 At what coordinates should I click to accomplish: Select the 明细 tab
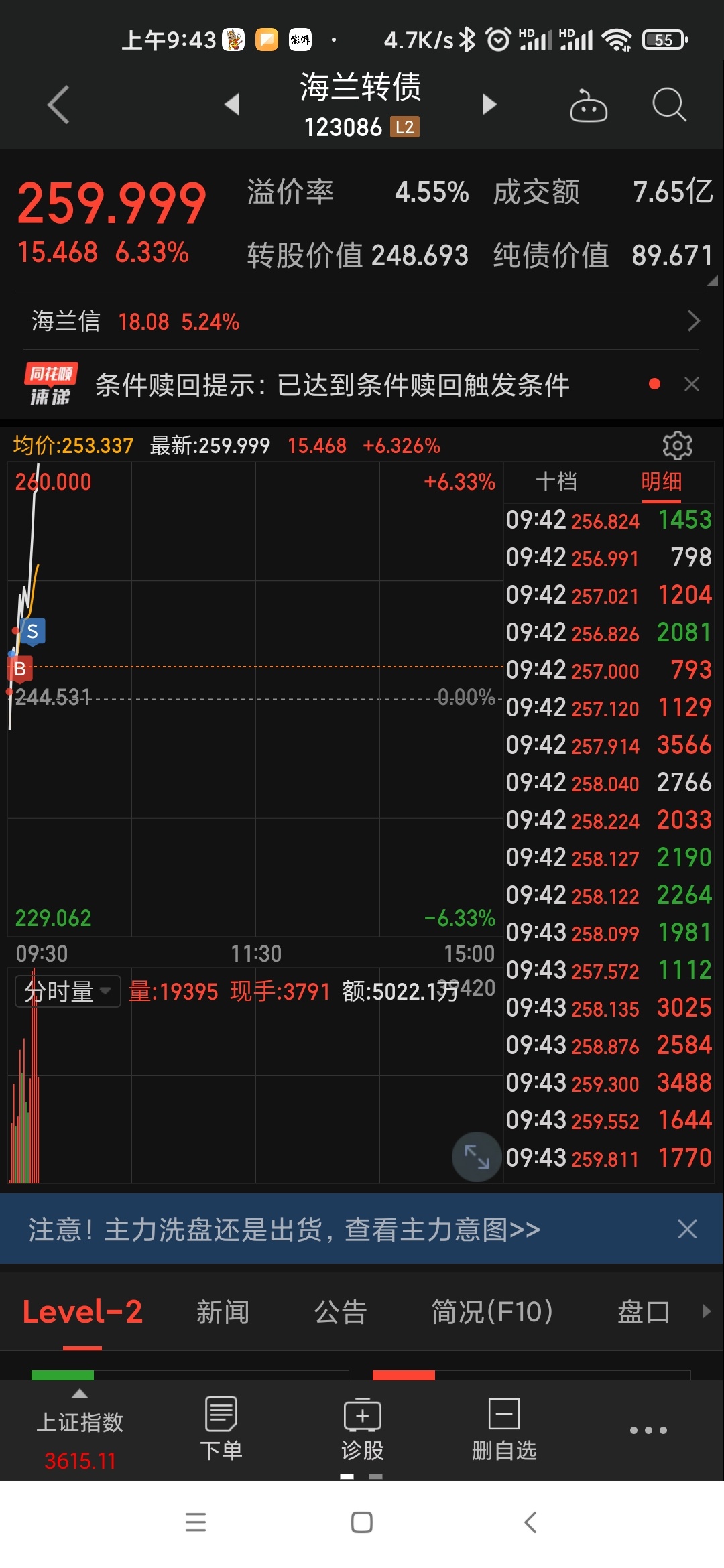click(661, 481)
